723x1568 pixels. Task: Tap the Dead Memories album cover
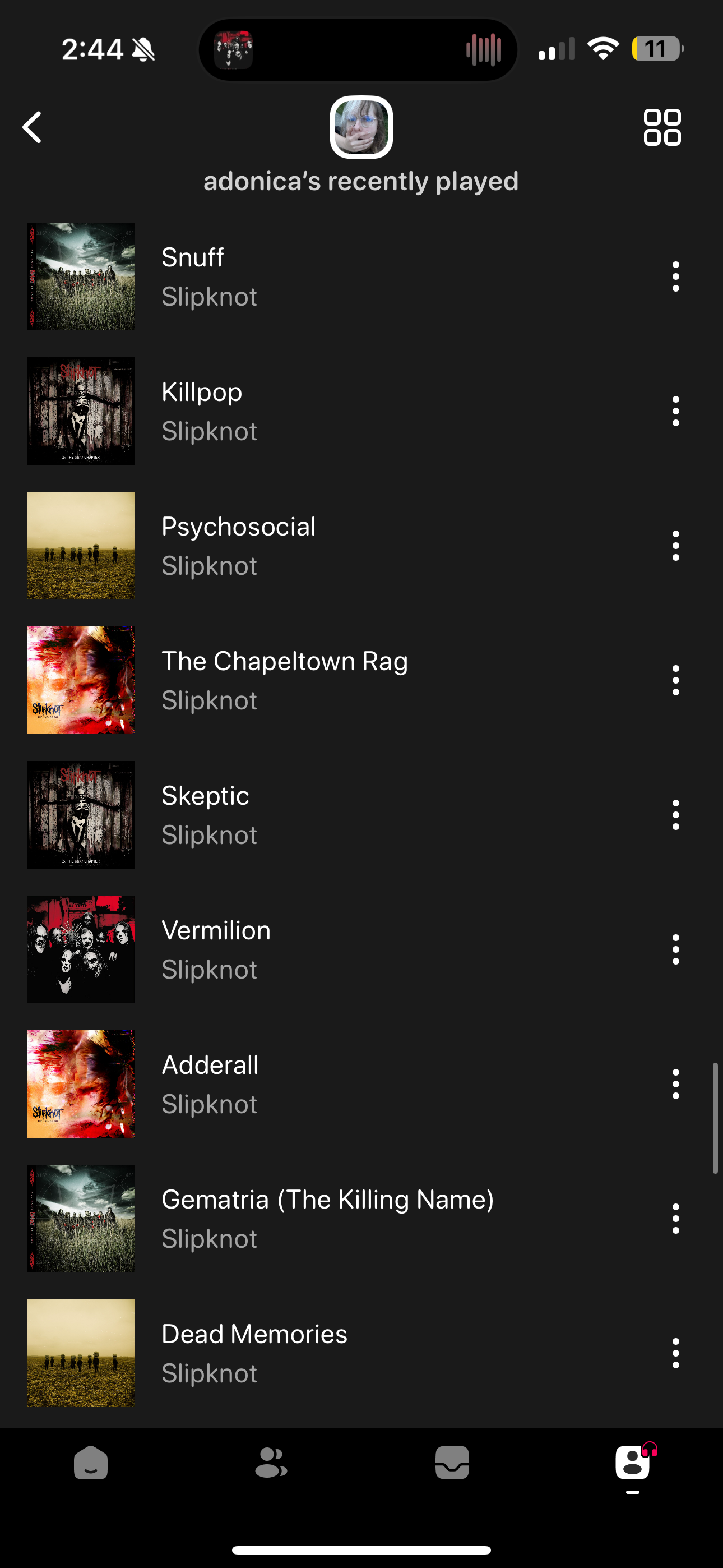click(x=80, y=1353)
